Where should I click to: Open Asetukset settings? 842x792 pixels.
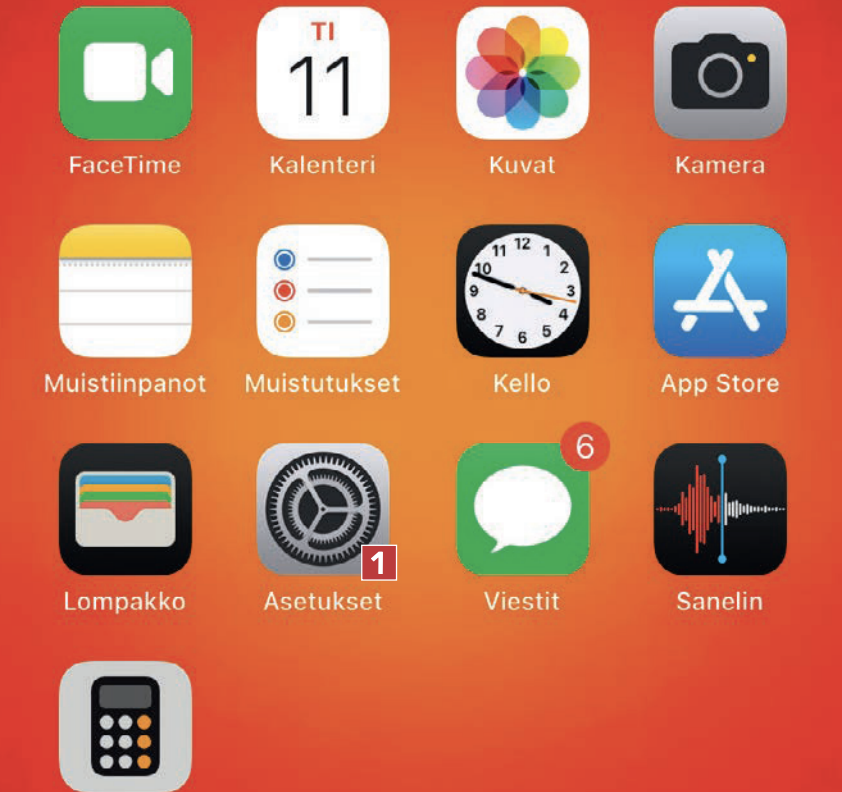(x=323, y=509)
